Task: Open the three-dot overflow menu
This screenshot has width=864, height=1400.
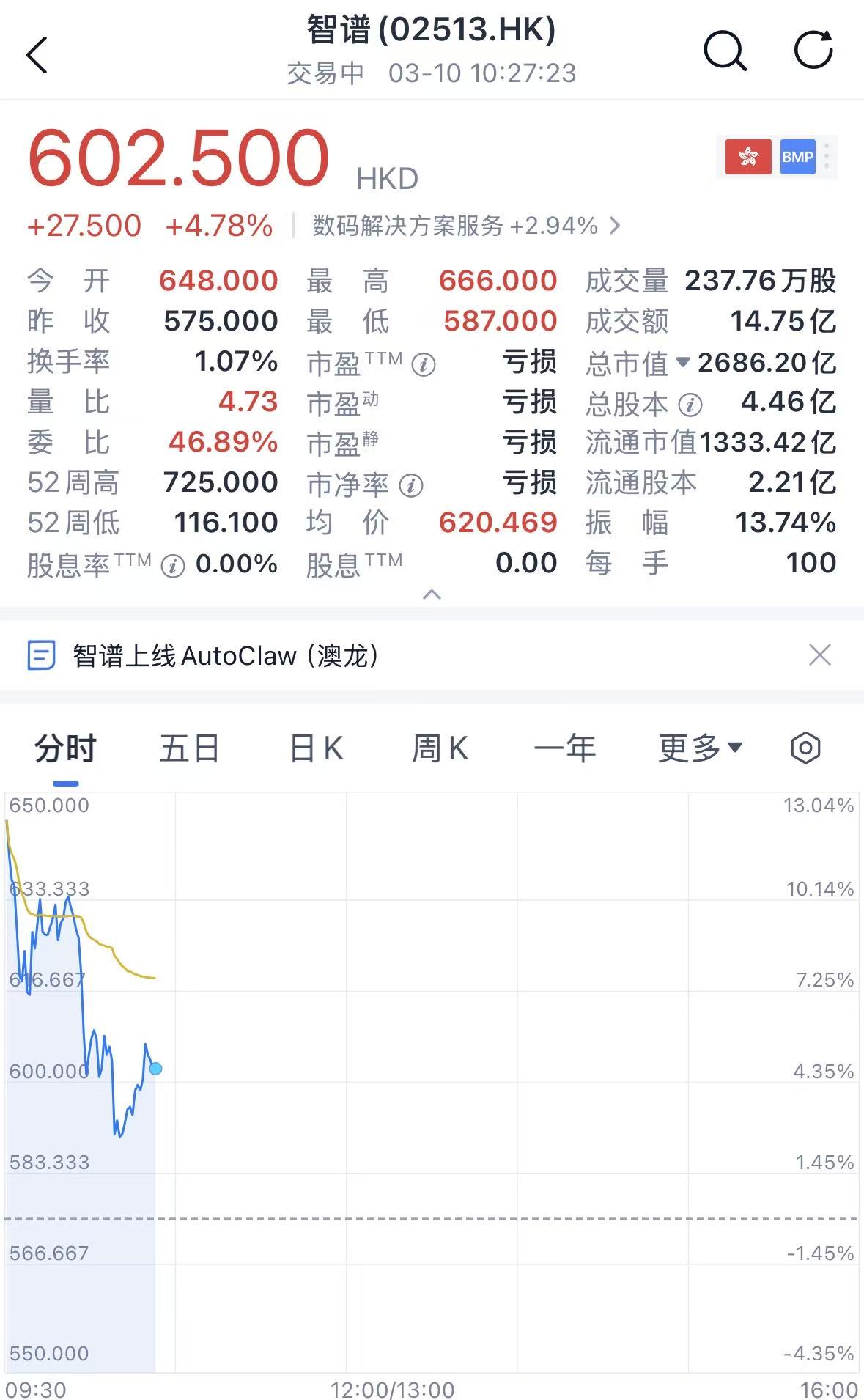Action: (827, 155)
